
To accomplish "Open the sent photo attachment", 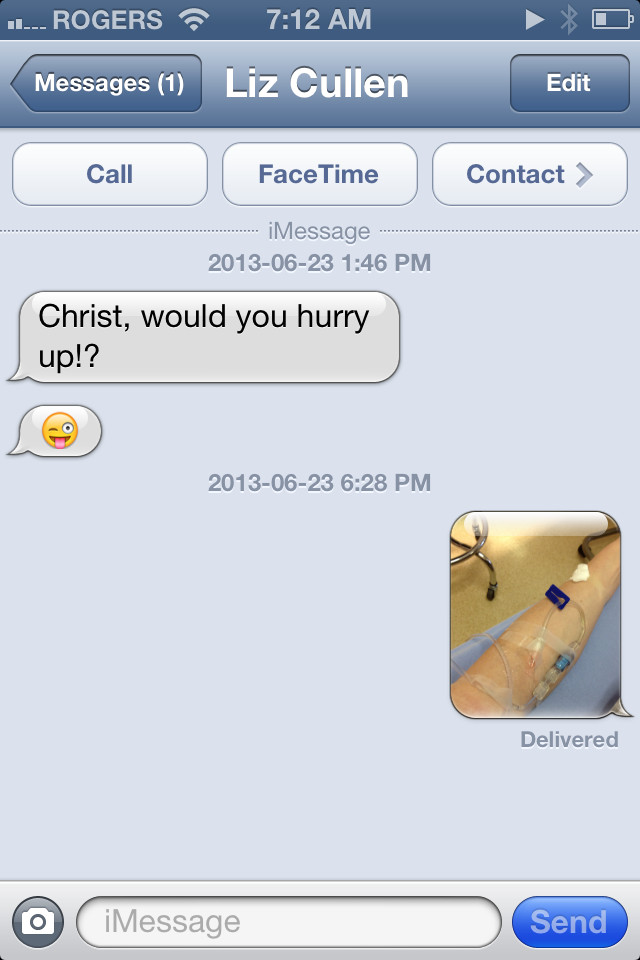I will click(x=535, y=614).
